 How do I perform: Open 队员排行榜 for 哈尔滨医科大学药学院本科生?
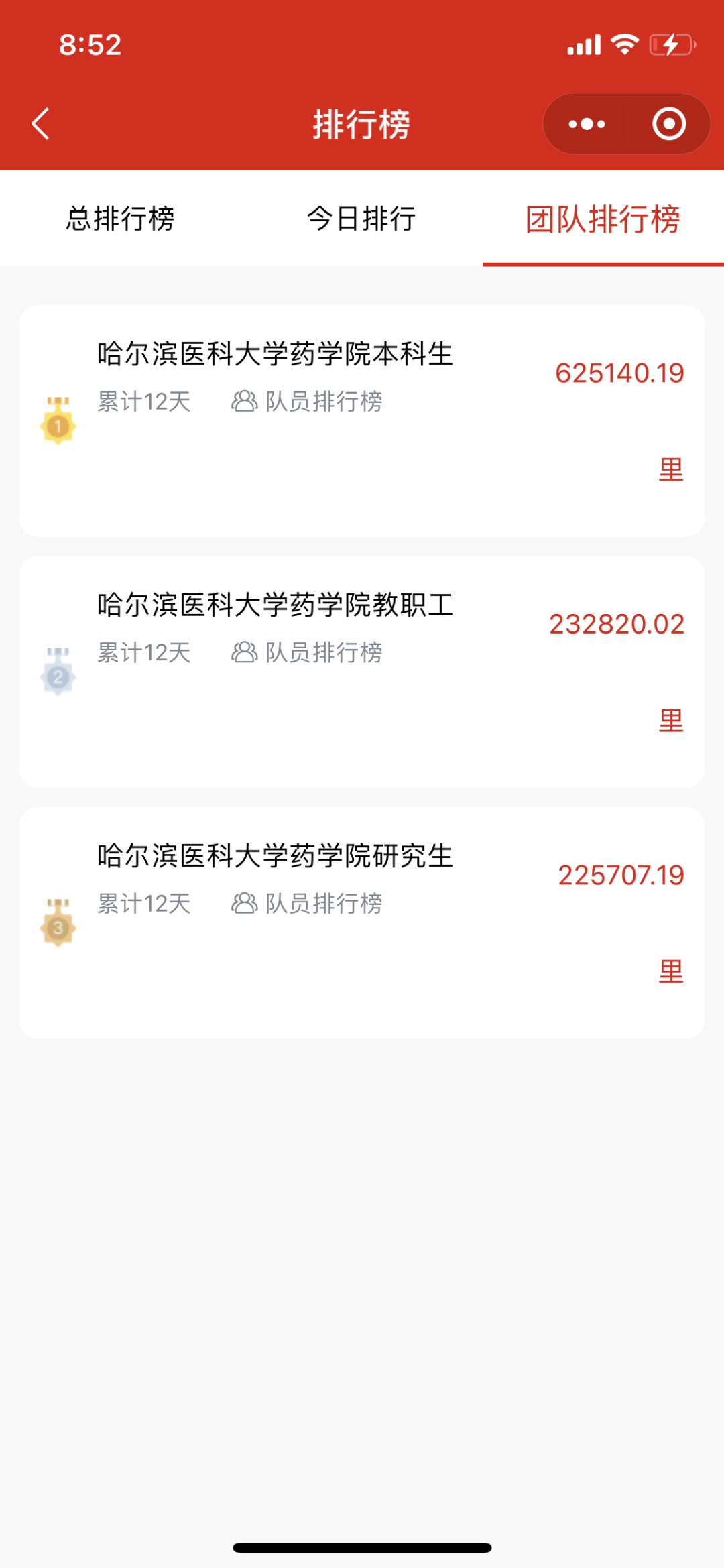308,402
